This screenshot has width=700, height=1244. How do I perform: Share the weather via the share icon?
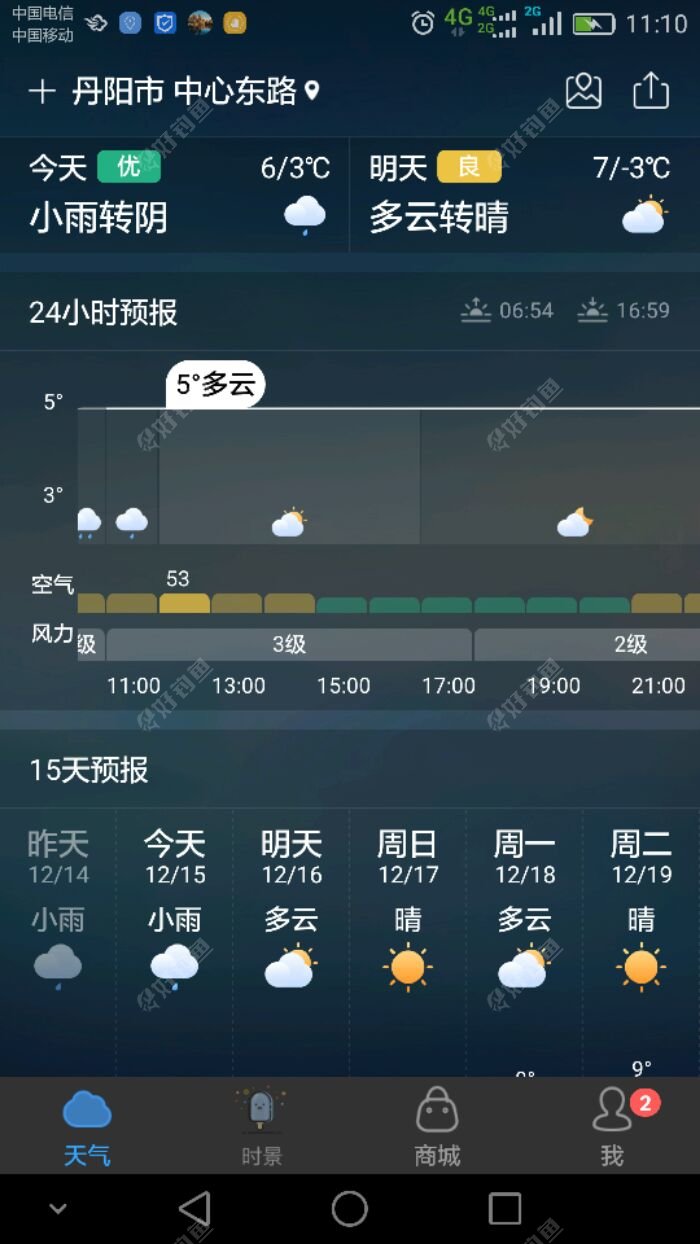click(x=651, y=91)
